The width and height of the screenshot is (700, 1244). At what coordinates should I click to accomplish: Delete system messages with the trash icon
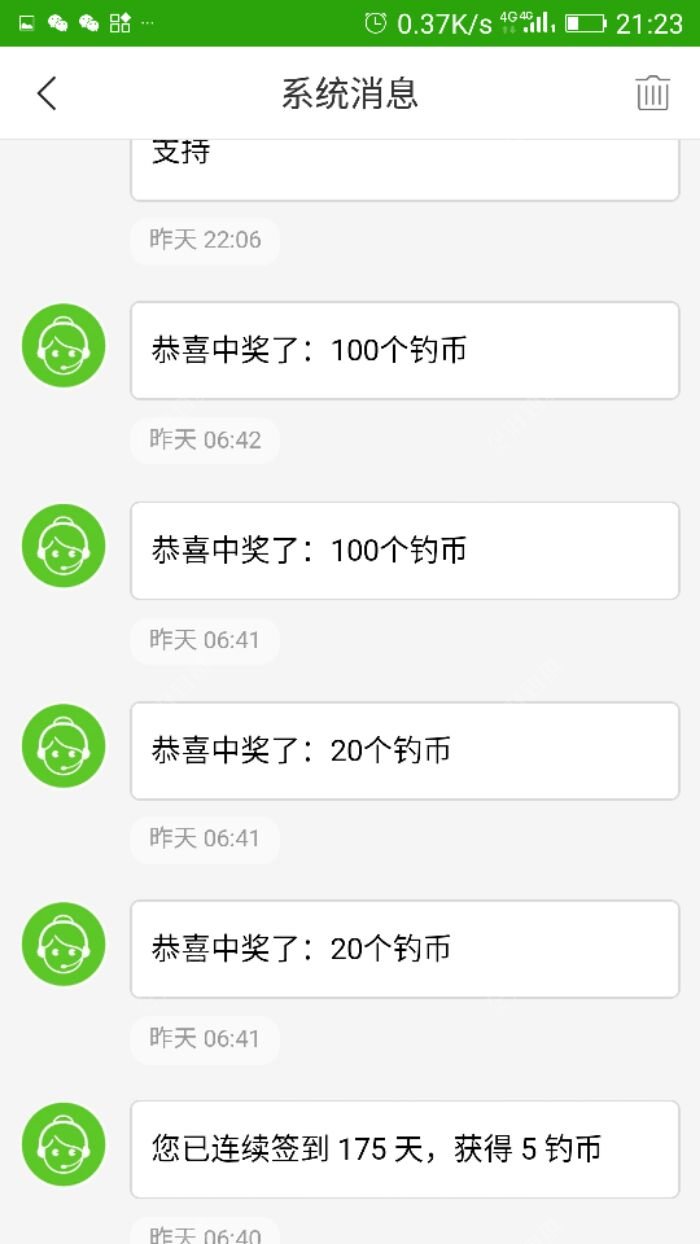[x=652, y=93]
